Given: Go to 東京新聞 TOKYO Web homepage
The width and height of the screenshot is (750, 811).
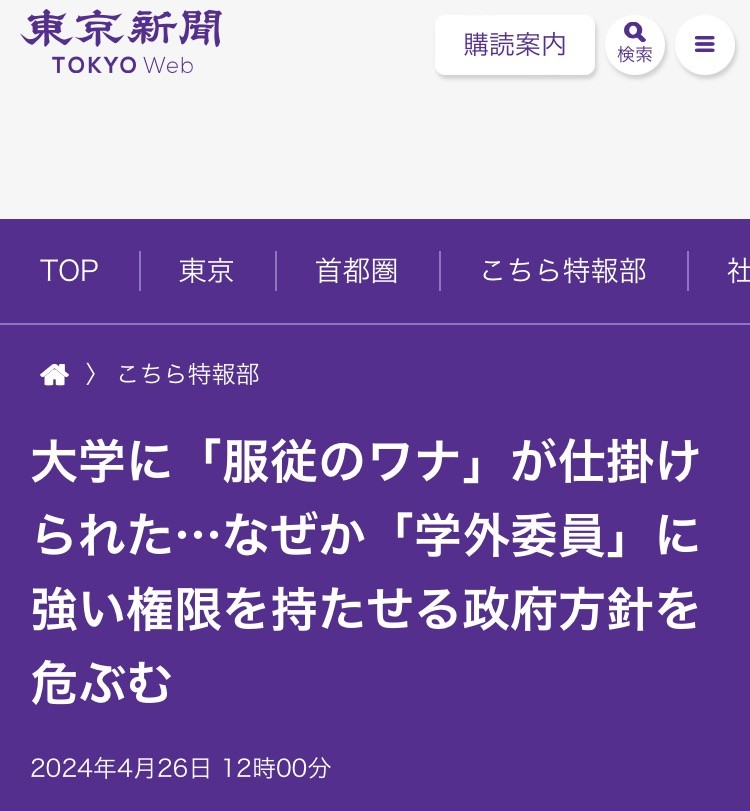Looking at the screenshot, I should (121, 43).
